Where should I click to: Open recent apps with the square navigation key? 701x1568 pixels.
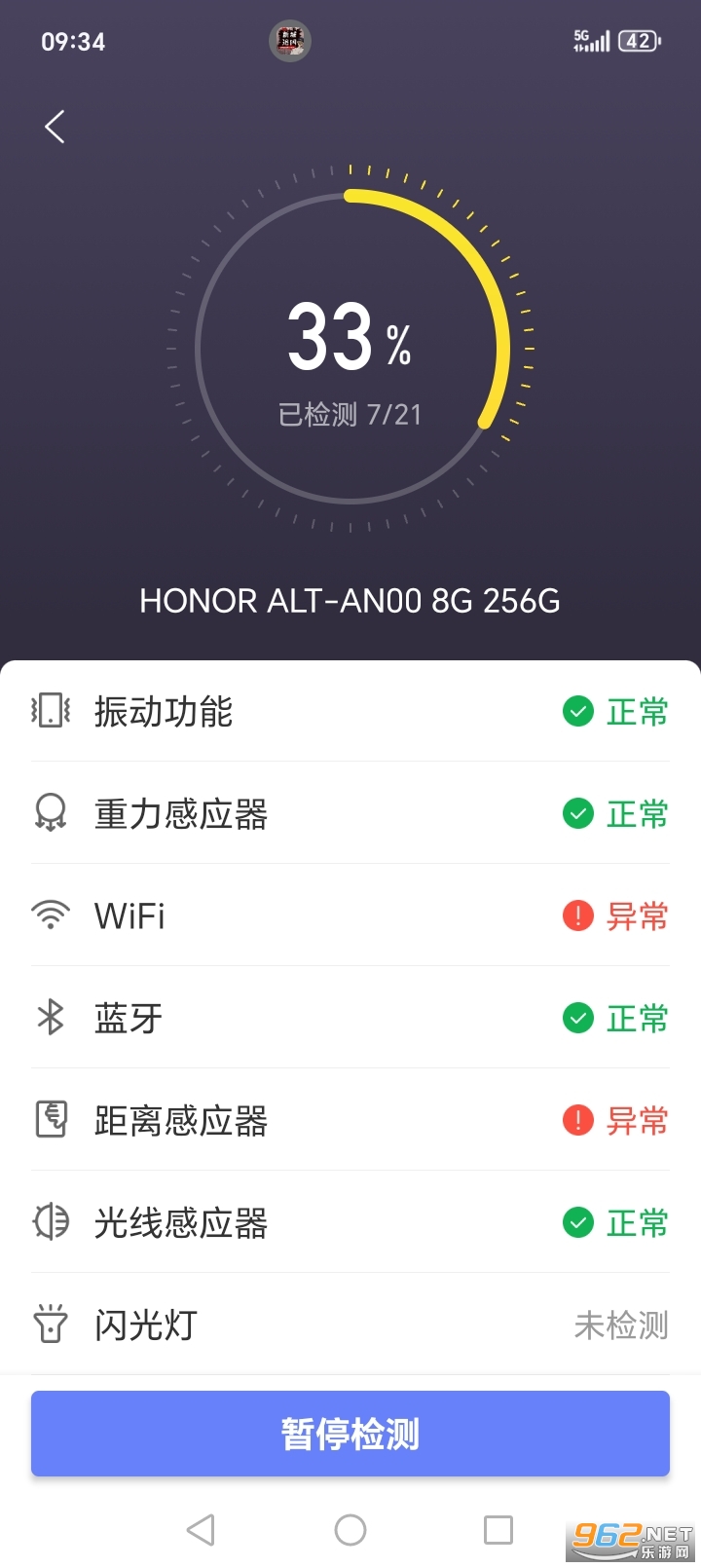click(498, 1529)
